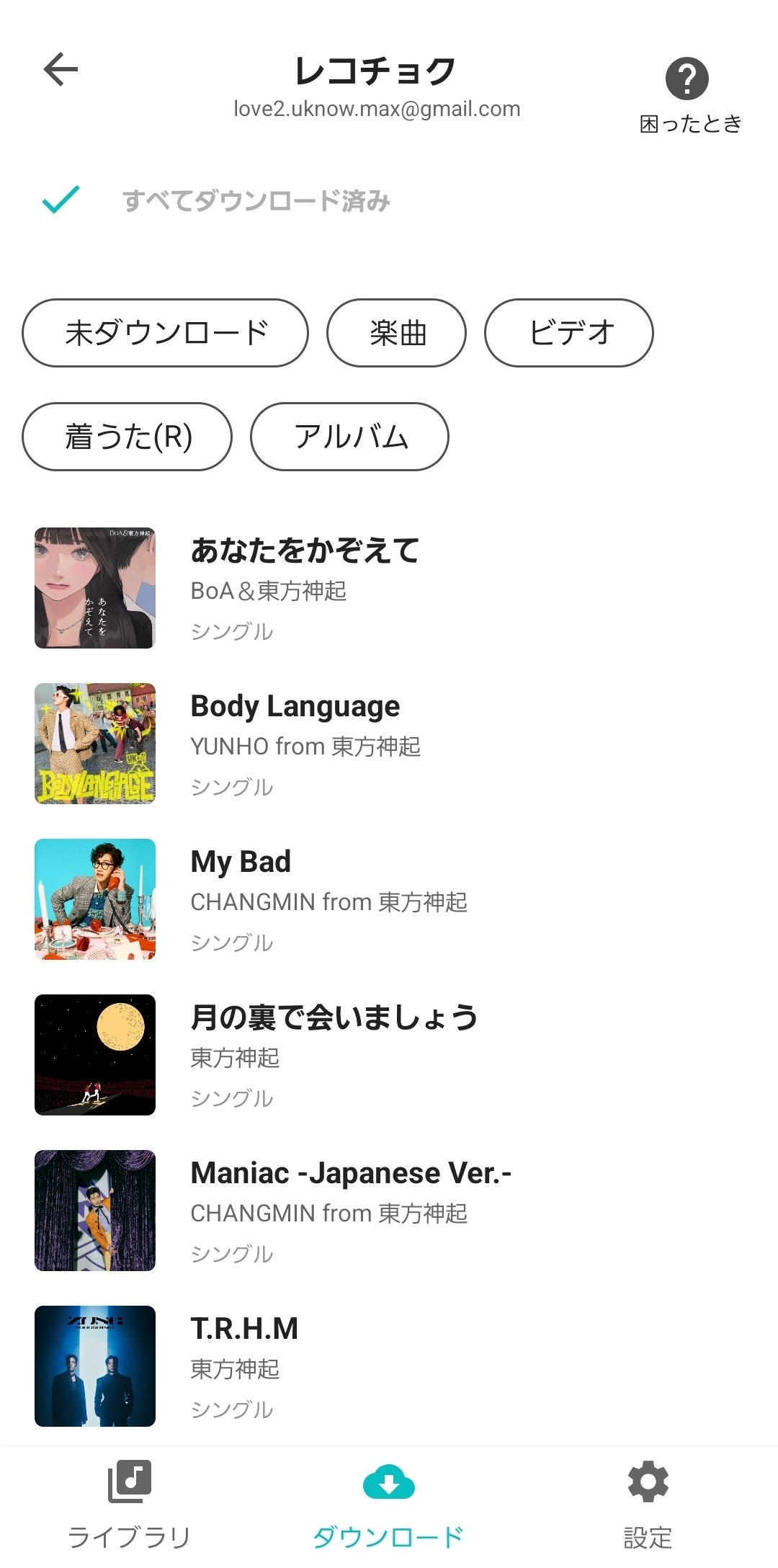Filter the list by 楽曲
Viewport: 778px width, 1568px height.
click(397, 333)
